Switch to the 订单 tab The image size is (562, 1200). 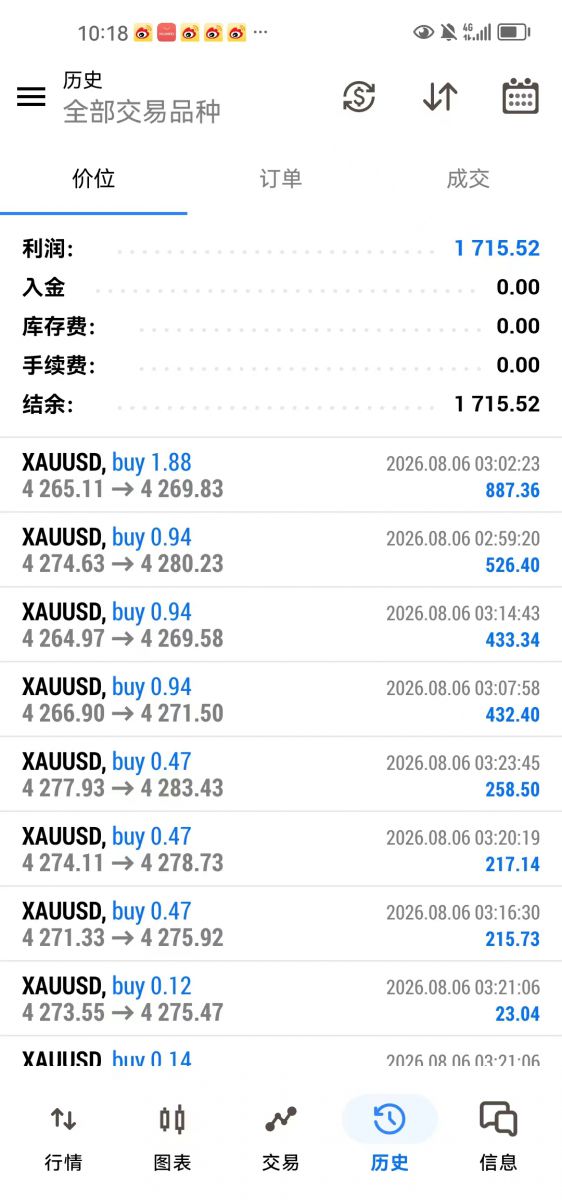coord(281,179)
